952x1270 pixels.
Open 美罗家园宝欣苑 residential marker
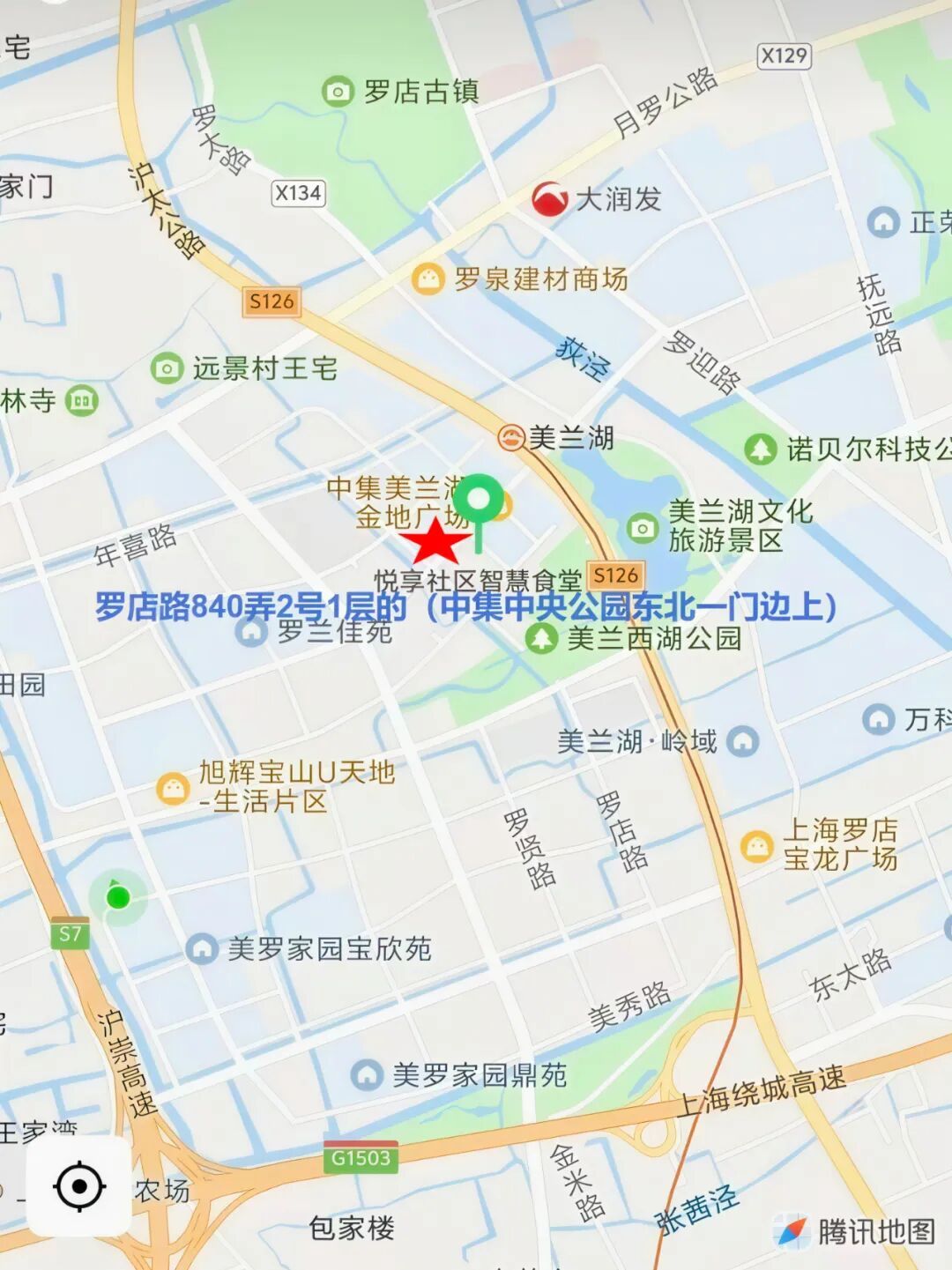(x=202, y=949)
